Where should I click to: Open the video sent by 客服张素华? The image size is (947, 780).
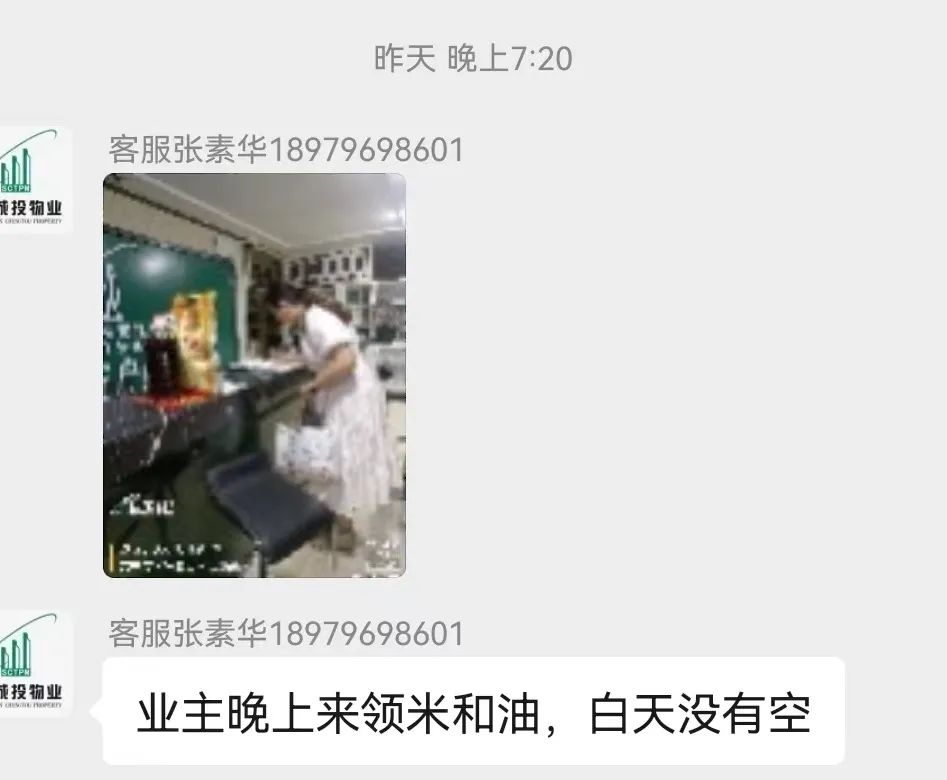coord(254,375)
